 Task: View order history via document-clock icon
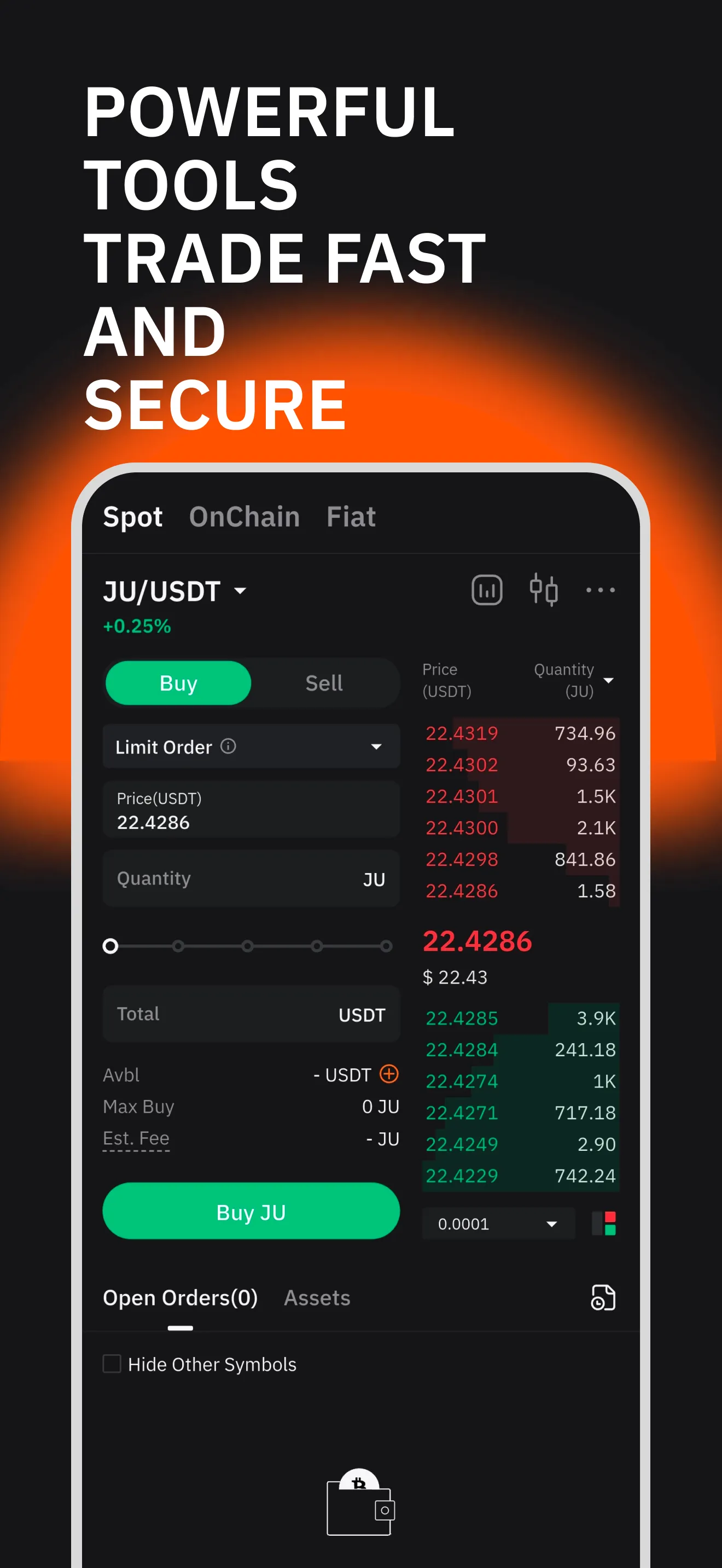[x=602, y=1297]
